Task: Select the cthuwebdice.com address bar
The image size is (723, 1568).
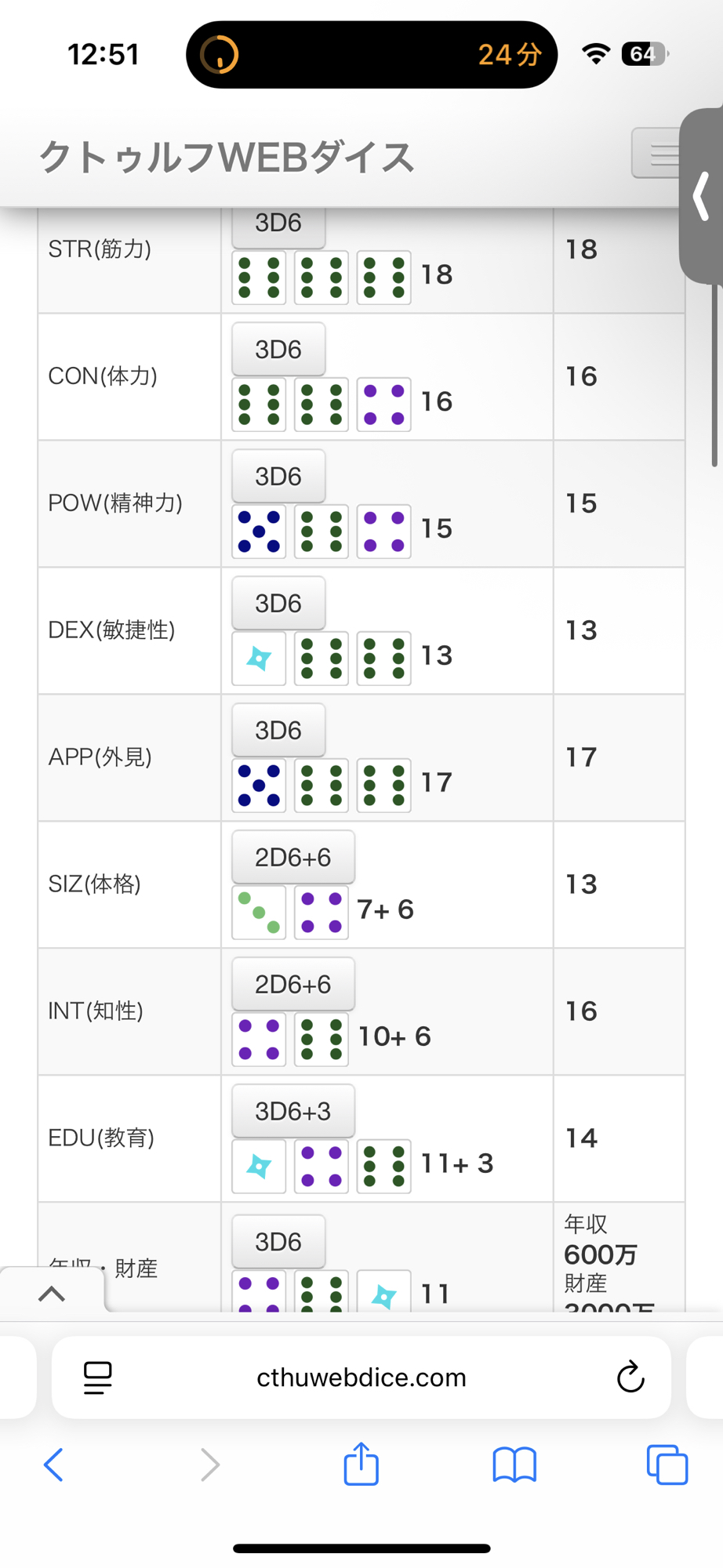Action: click(x=361, y=1377)
